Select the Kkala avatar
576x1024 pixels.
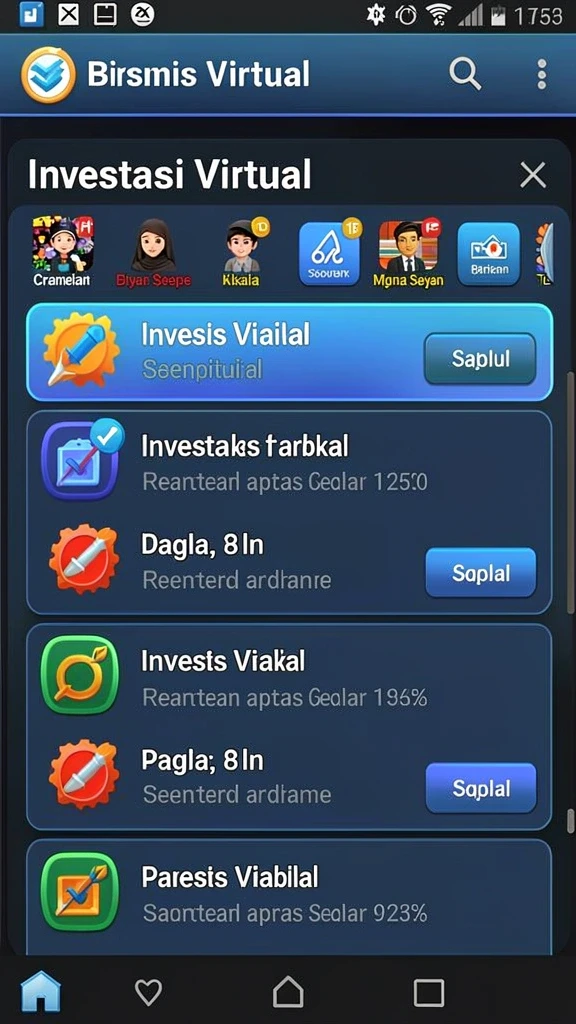[243, 252]
